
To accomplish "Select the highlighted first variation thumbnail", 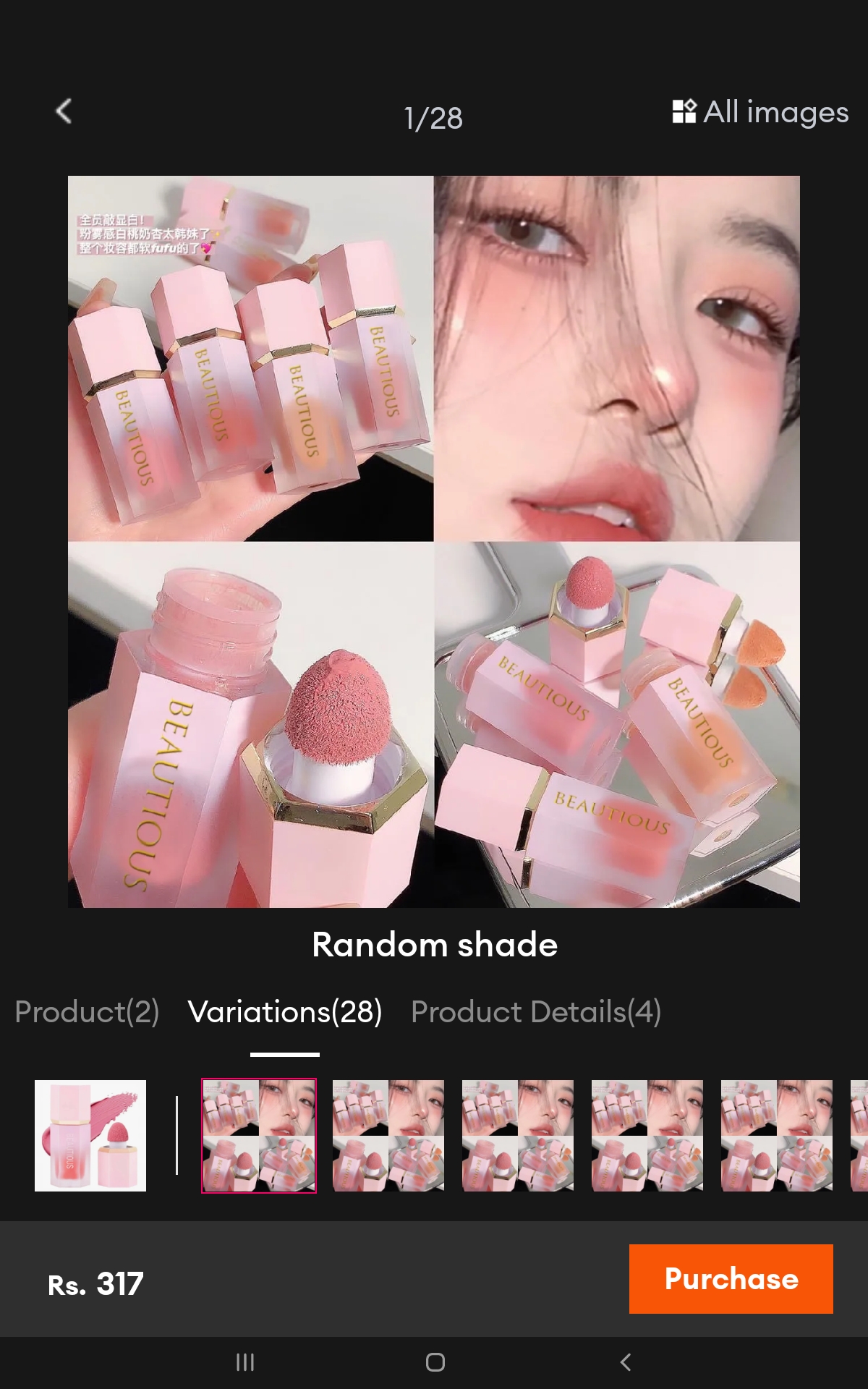I will (x=259, y=1136).
